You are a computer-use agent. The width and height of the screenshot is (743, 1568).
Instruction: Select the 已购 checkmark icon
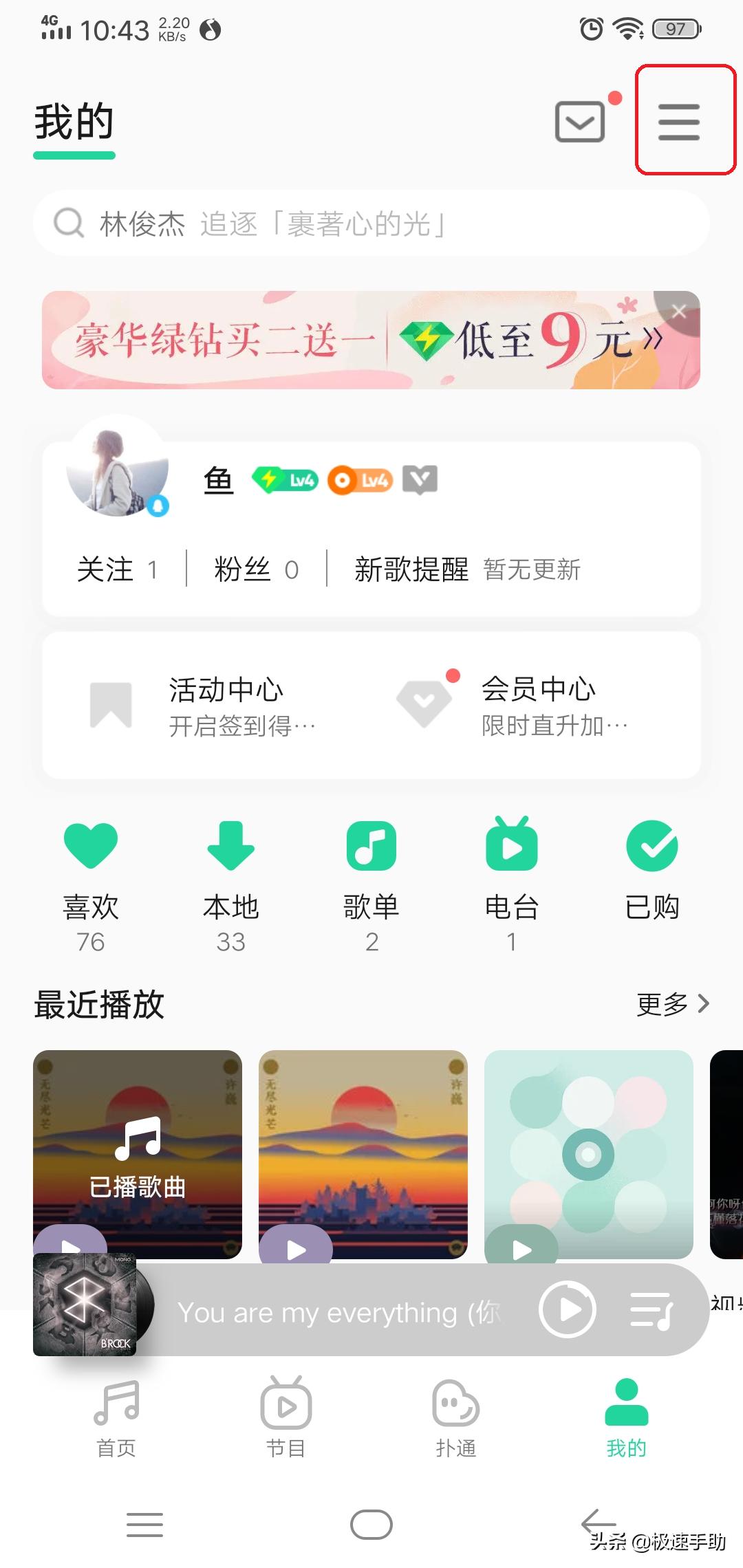pos(652,846)
